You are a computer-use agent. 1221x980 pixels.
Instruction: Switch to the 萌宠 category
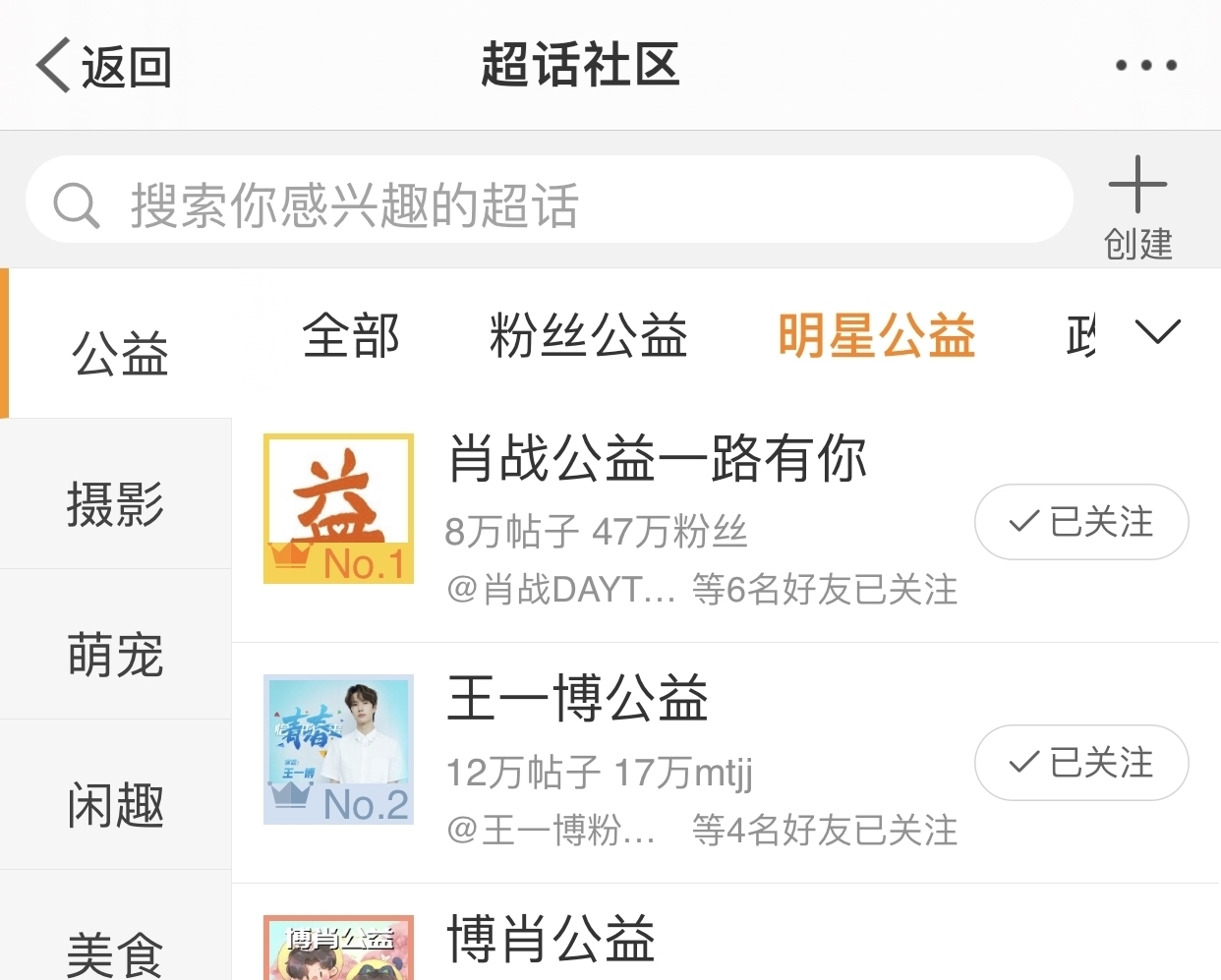click(115, 655)
